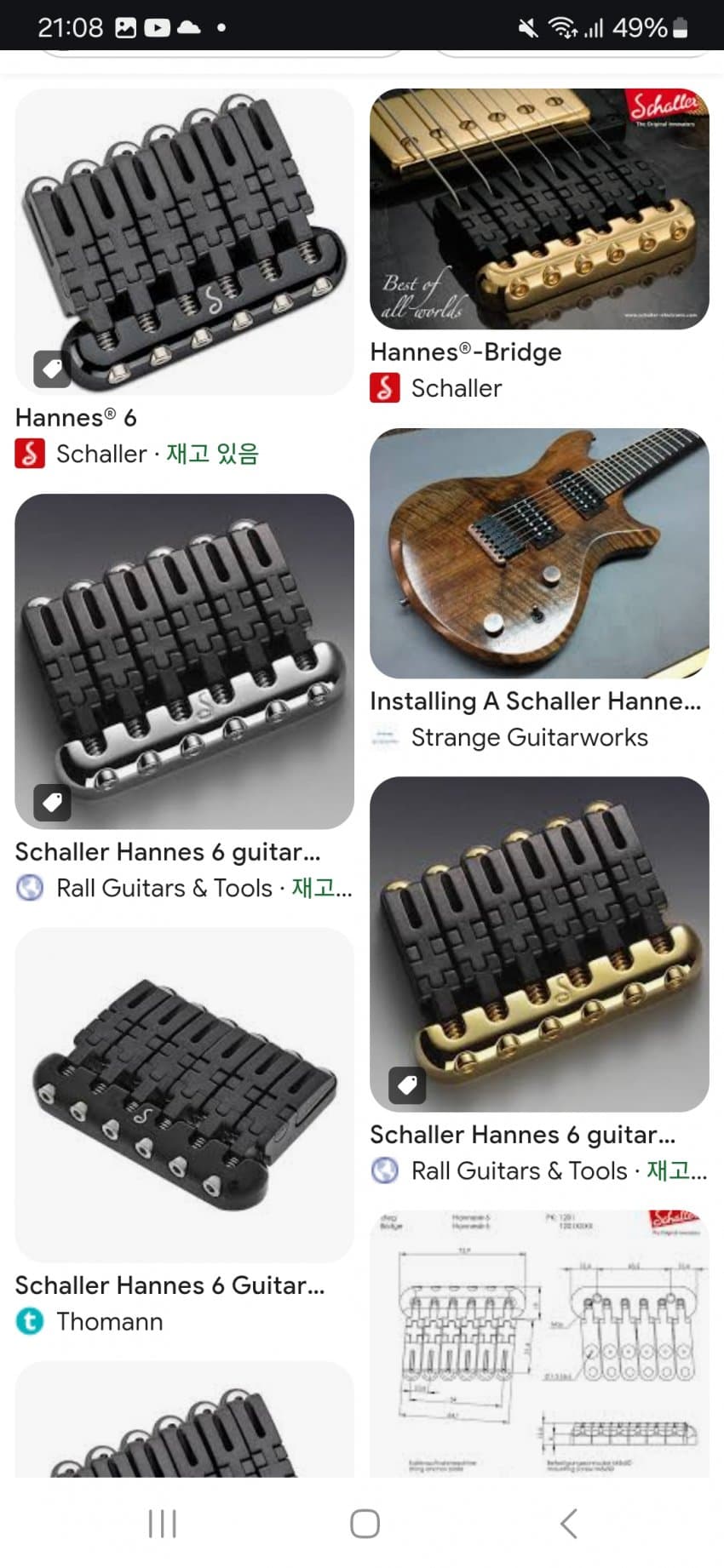Open the technical drawing diagram result
Screen dimensions: 724x1568
[539, 1343]
